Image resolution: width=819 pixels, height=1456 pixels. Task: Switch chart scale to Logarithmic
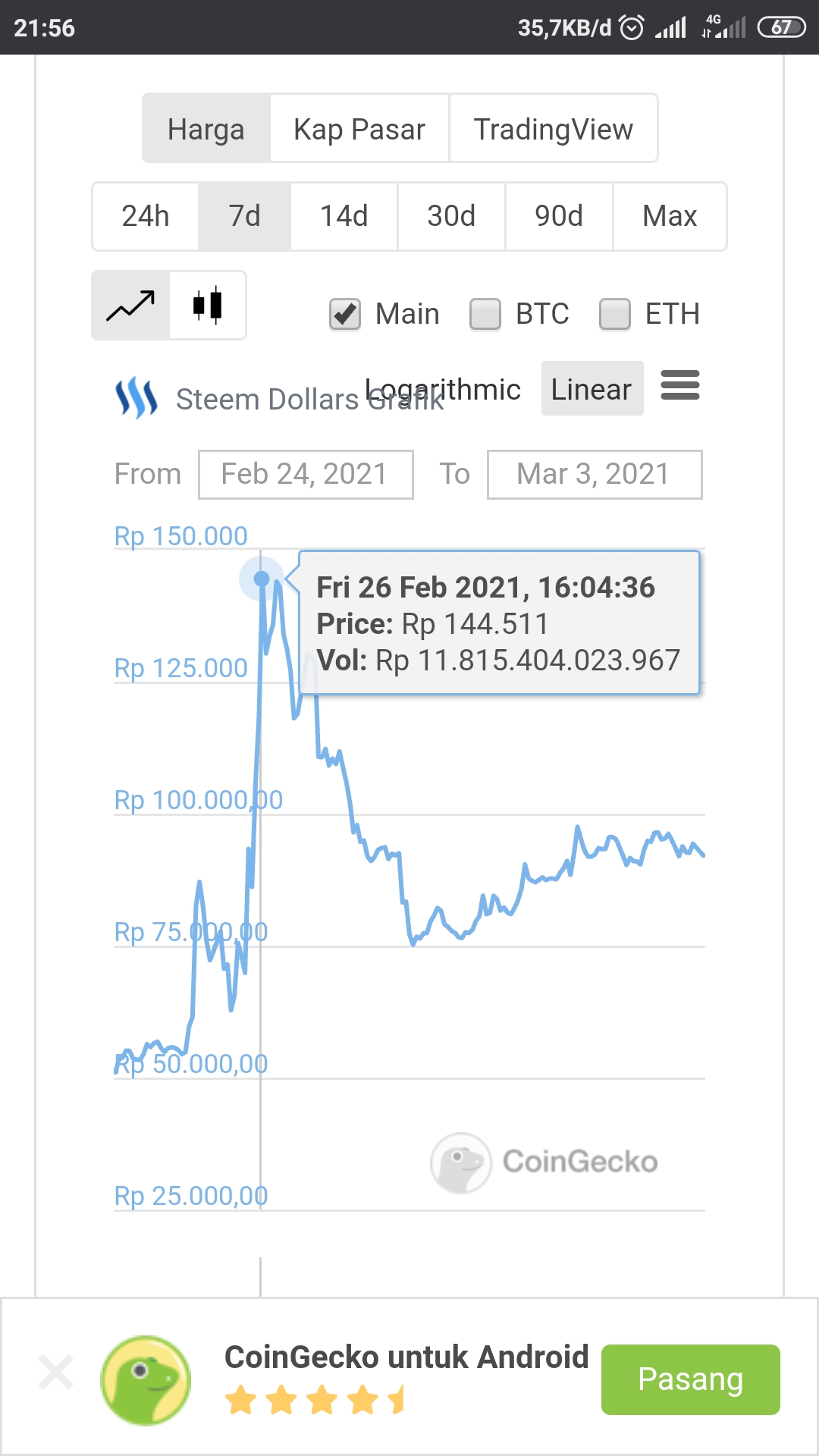click(x=443, y=389)
